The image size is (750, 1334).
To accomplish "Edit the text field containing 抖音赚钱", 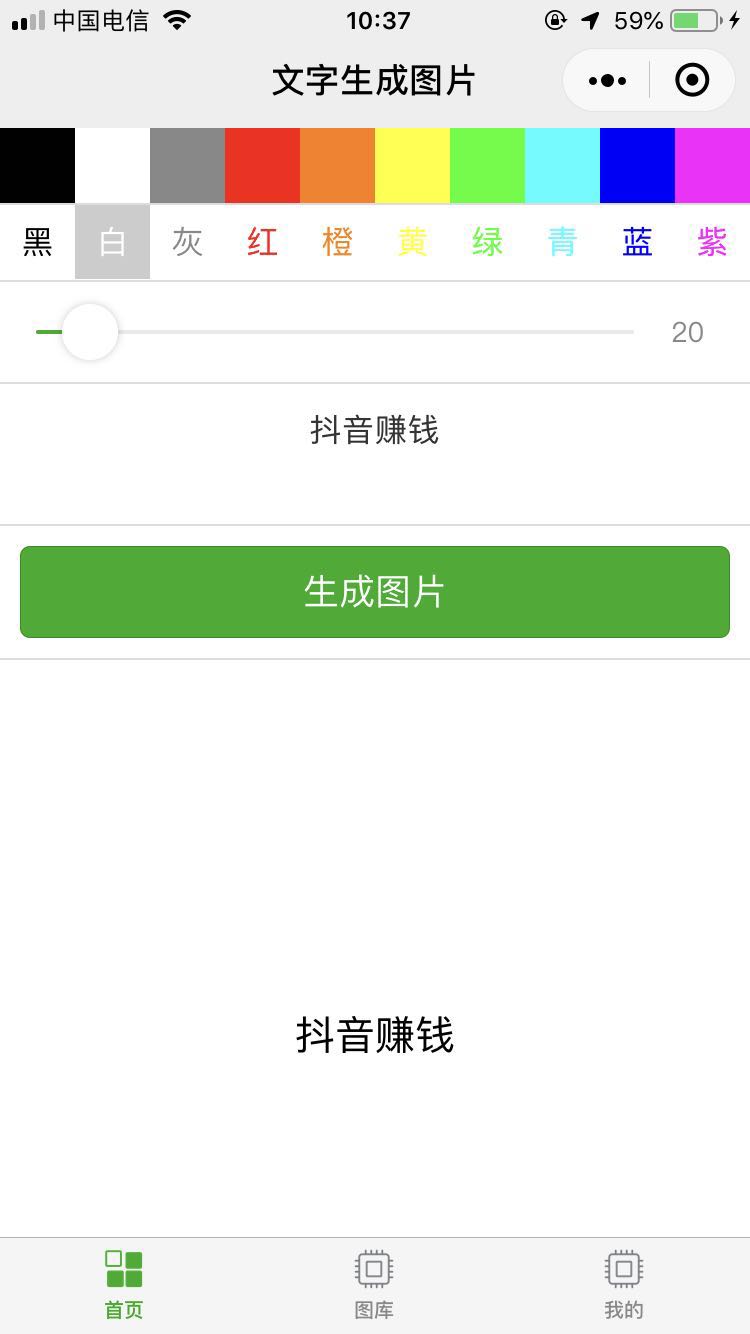I will tap(375, 431).
